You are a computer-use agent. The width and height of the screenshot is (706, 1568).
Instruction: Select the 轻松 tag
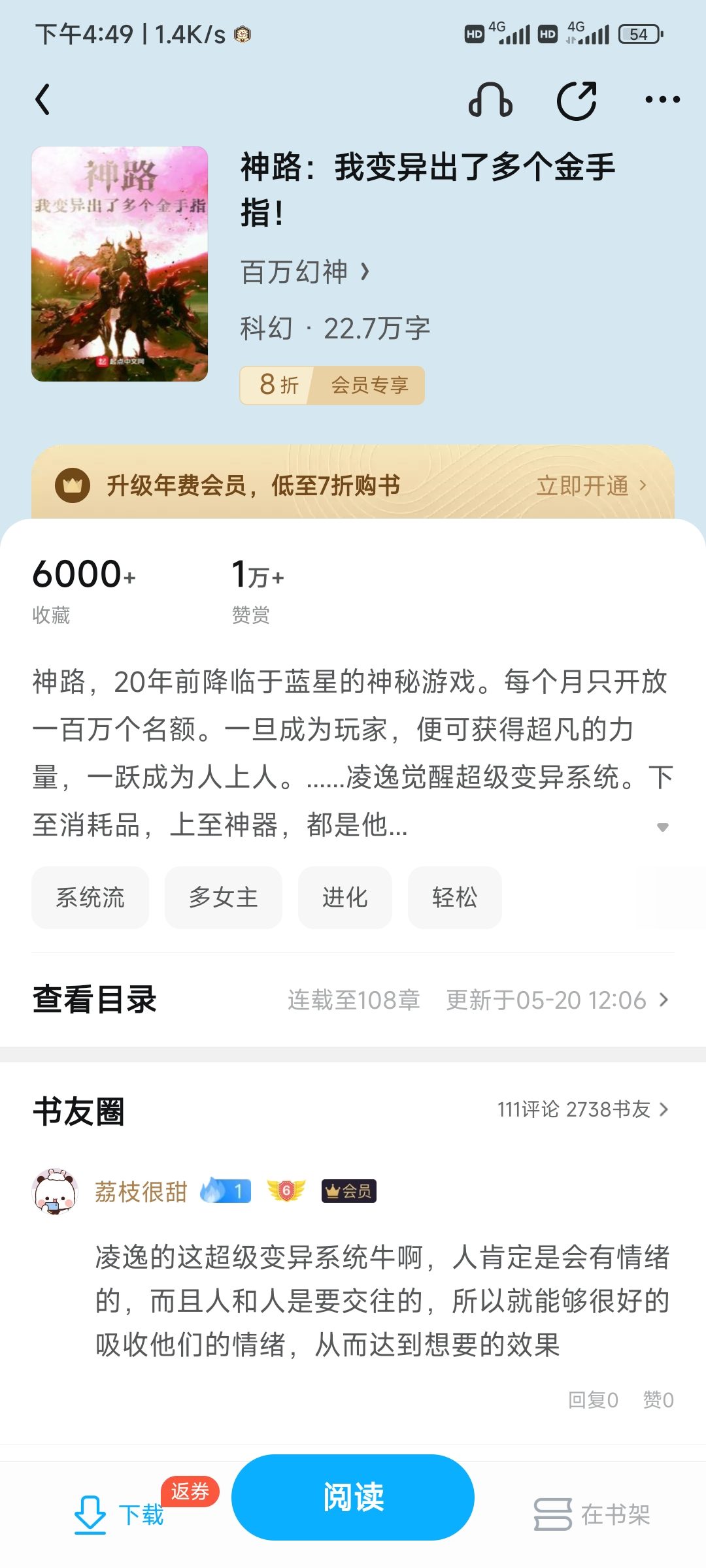[454, 898]
